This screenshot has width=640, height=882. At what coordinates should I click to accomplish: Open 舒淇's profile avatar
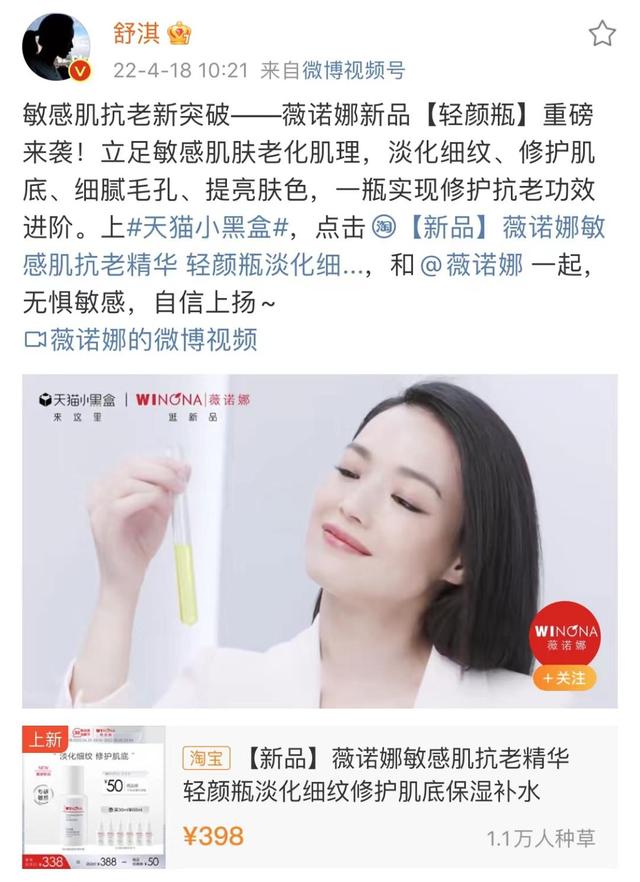point(56,44)
